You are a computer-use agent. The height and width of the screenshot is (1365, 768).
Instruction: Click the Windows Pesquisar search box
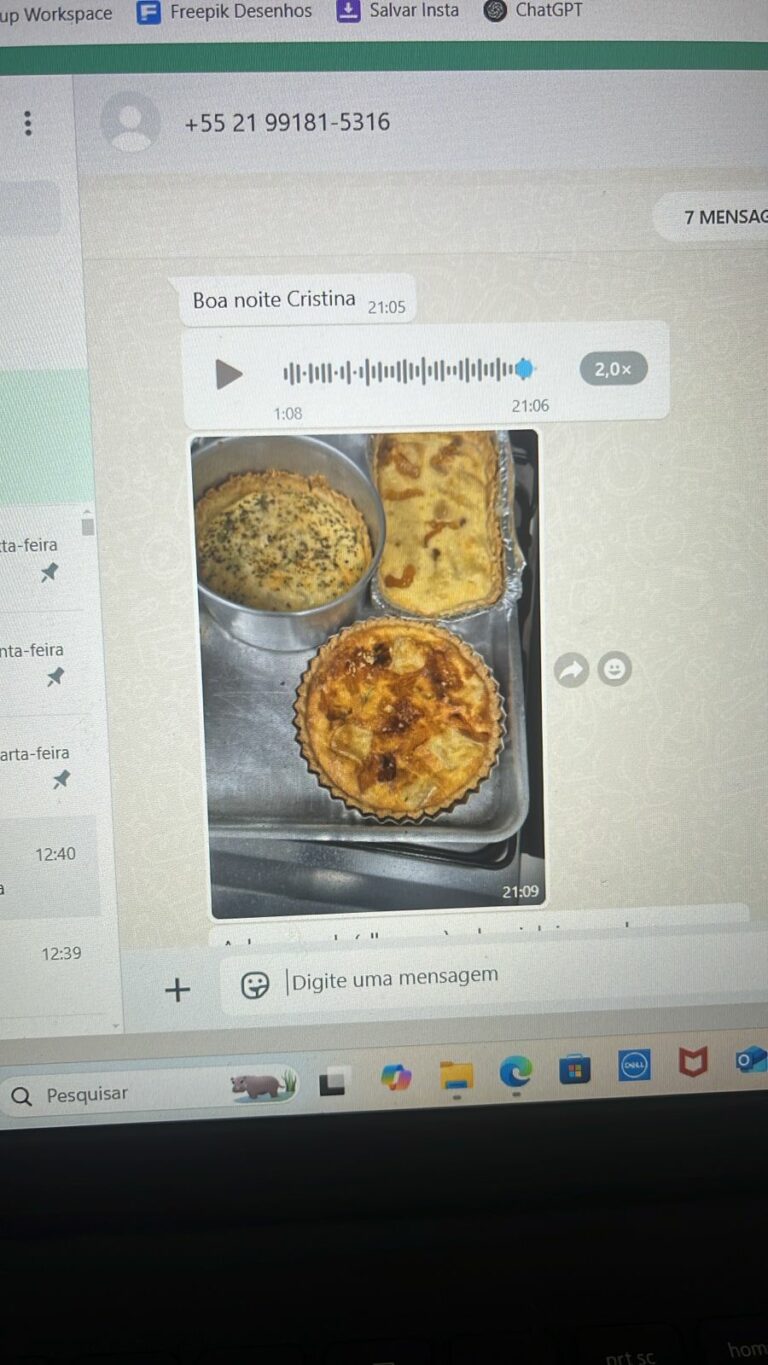(x=120, y=1094)
